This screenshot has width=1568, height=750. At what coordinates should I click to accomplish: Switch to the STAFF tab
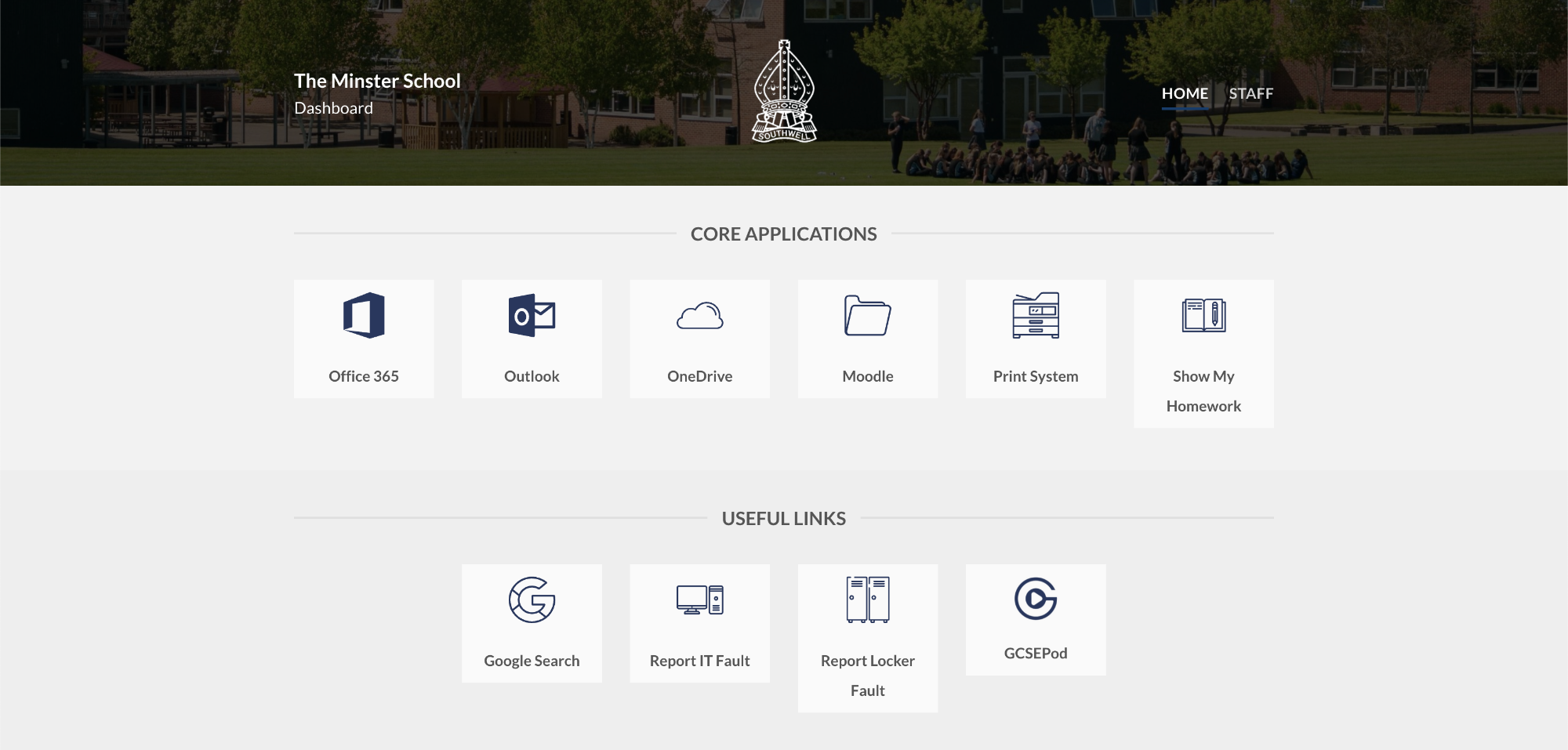pos(1250,93)
